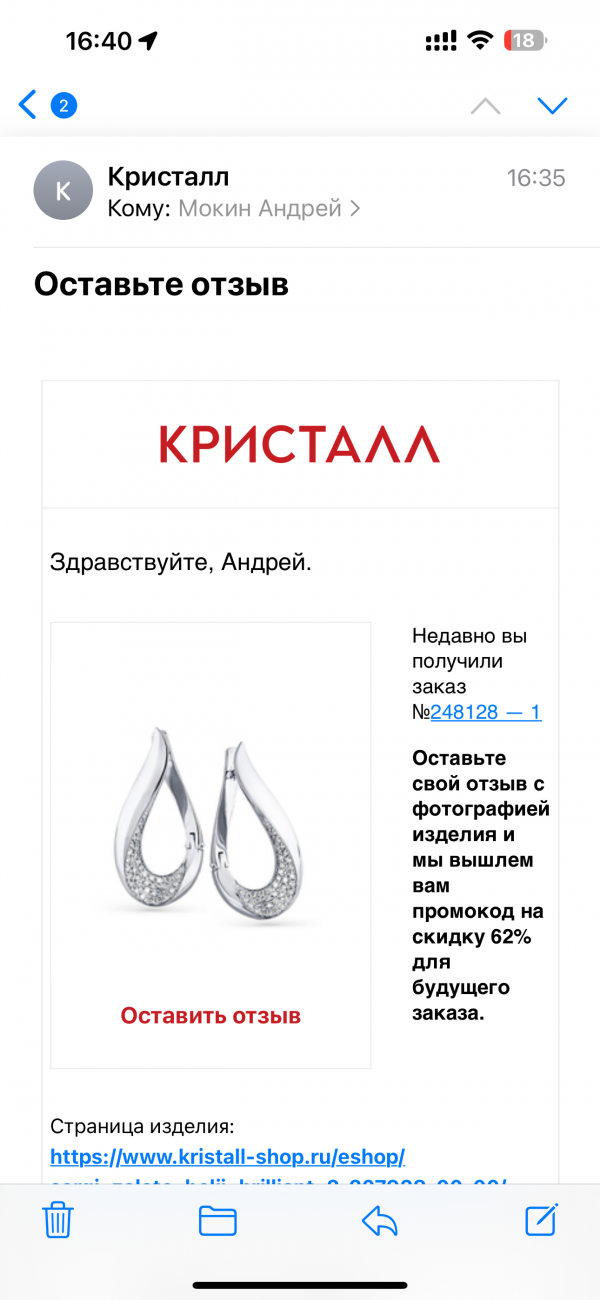
Task: Open the kristall-shop.ru product page link
Action: coord(228,1157)
